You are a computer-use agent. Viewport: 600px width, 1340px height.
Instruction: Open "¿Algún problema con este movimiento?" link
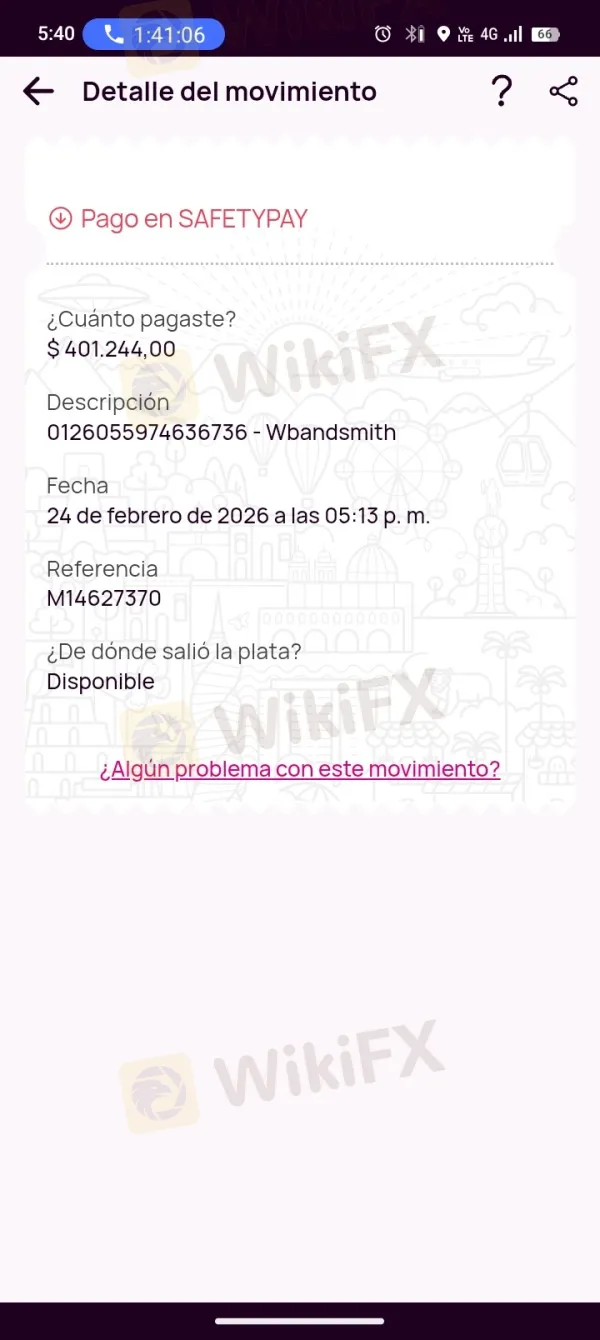click(299, 769)
